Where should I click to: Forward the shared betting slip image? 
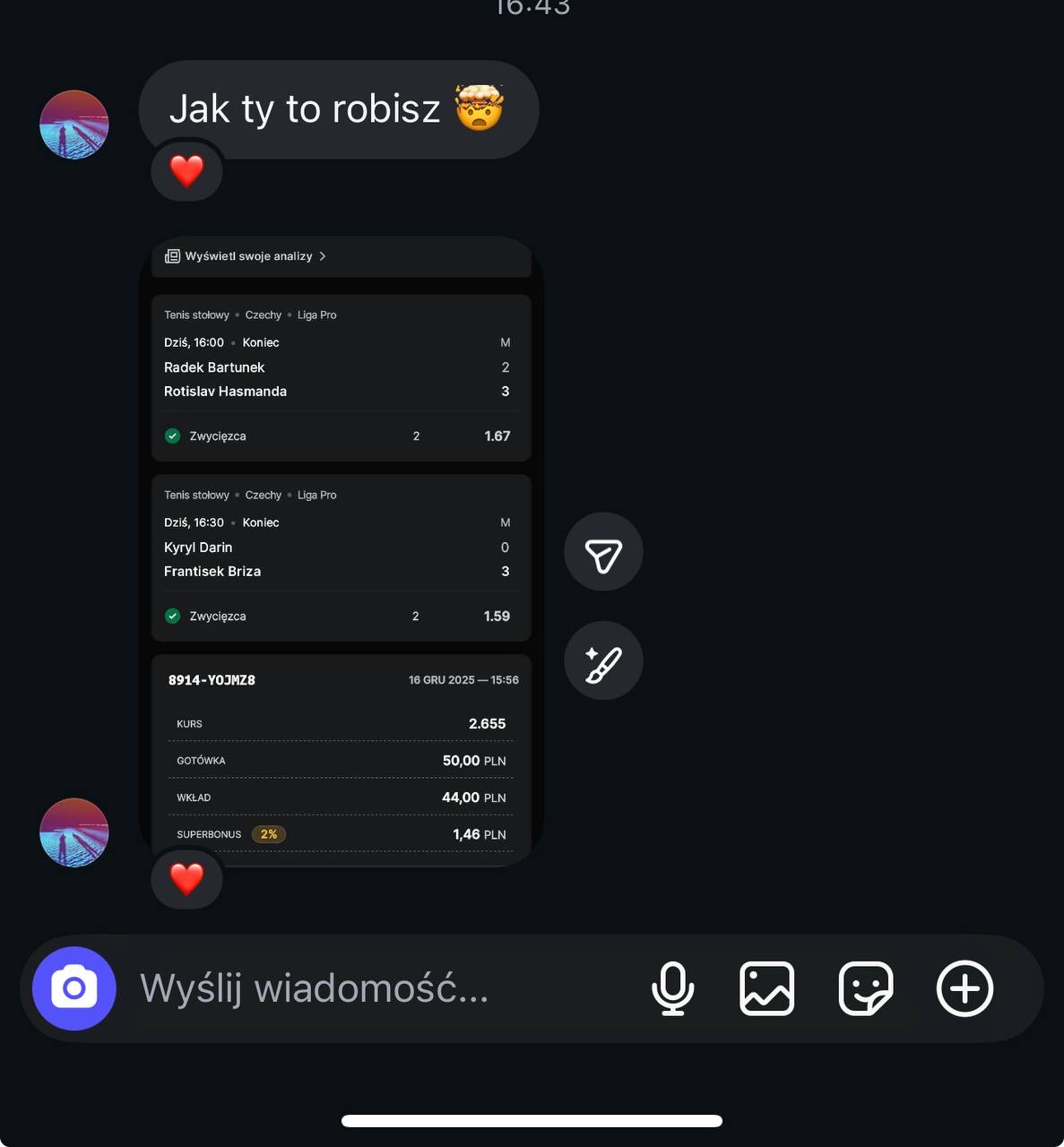(603, 552)
